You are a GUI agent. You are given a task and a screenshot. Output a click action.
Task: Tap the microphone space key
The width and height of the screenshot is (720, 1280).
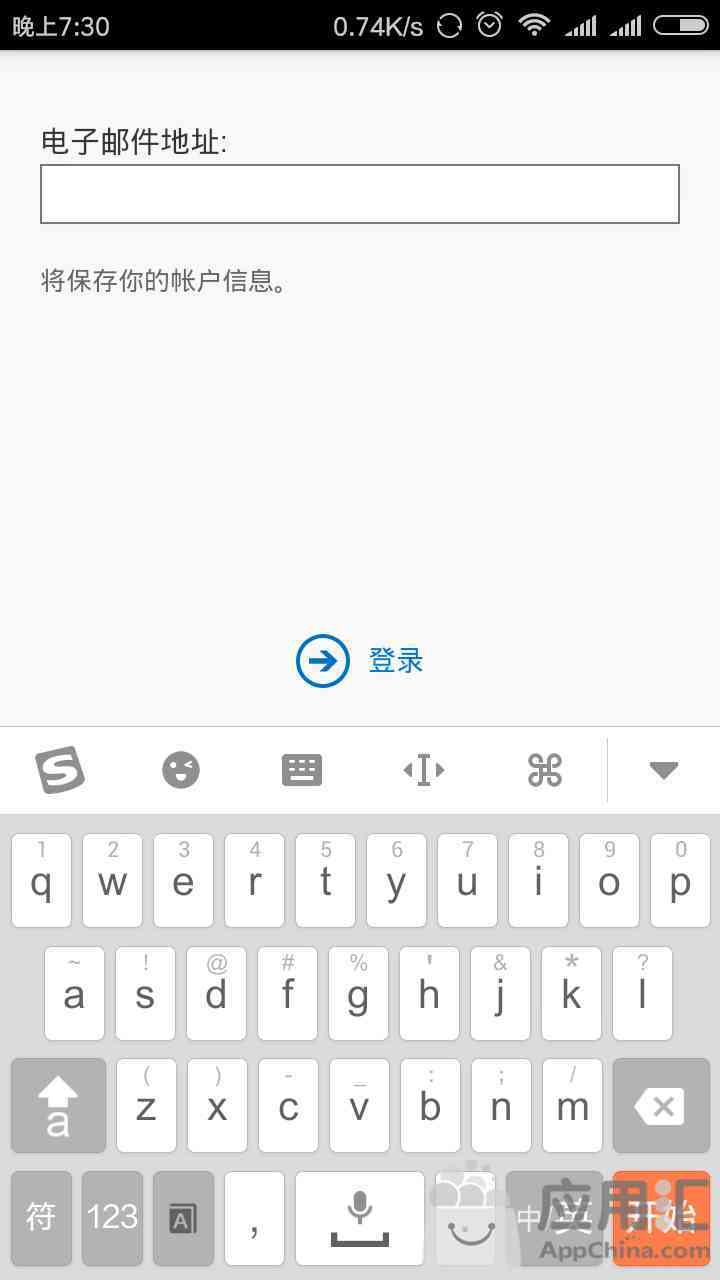click(x=360, y=1217)
